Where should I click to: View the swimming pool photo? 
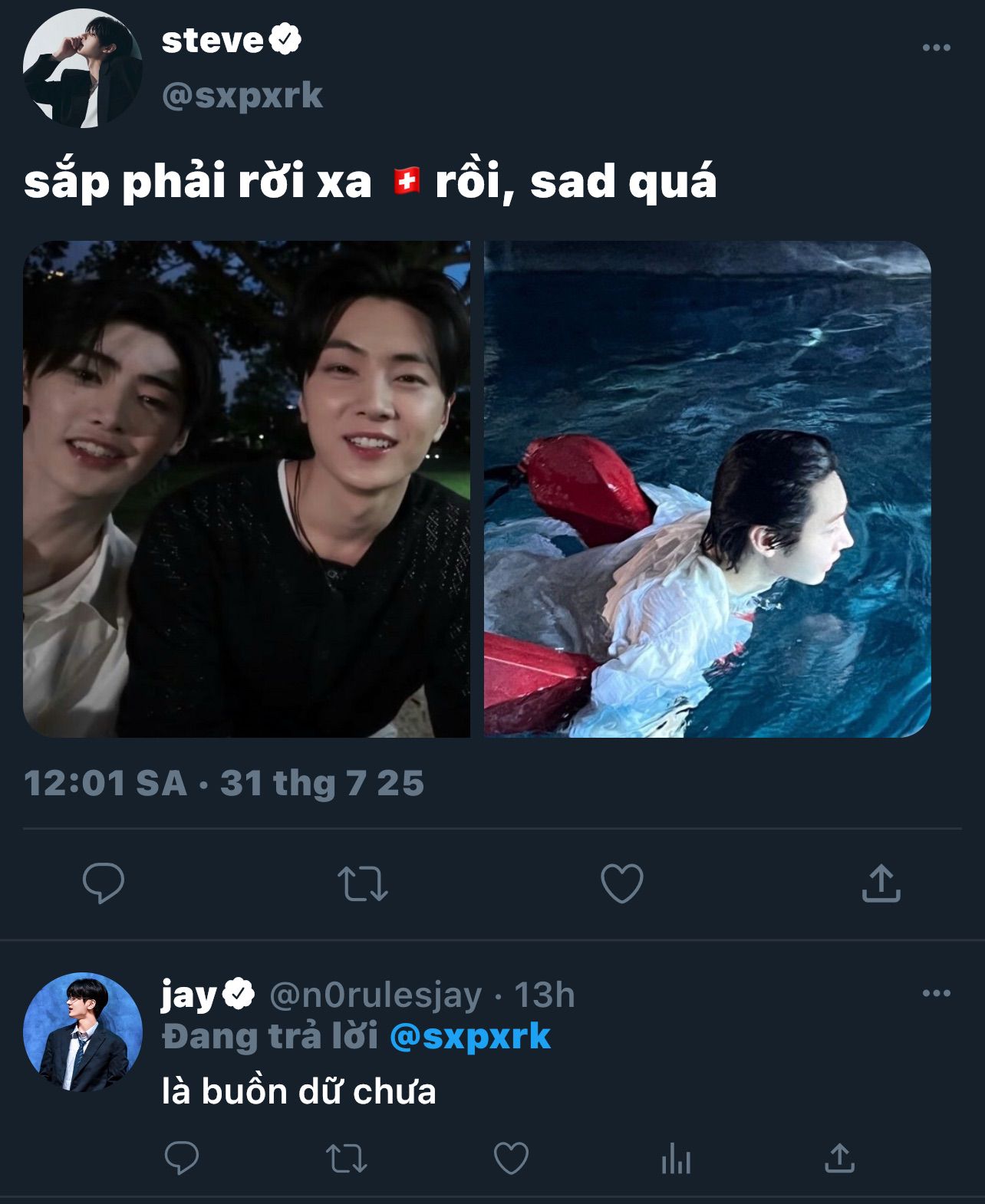click(707, 489)
